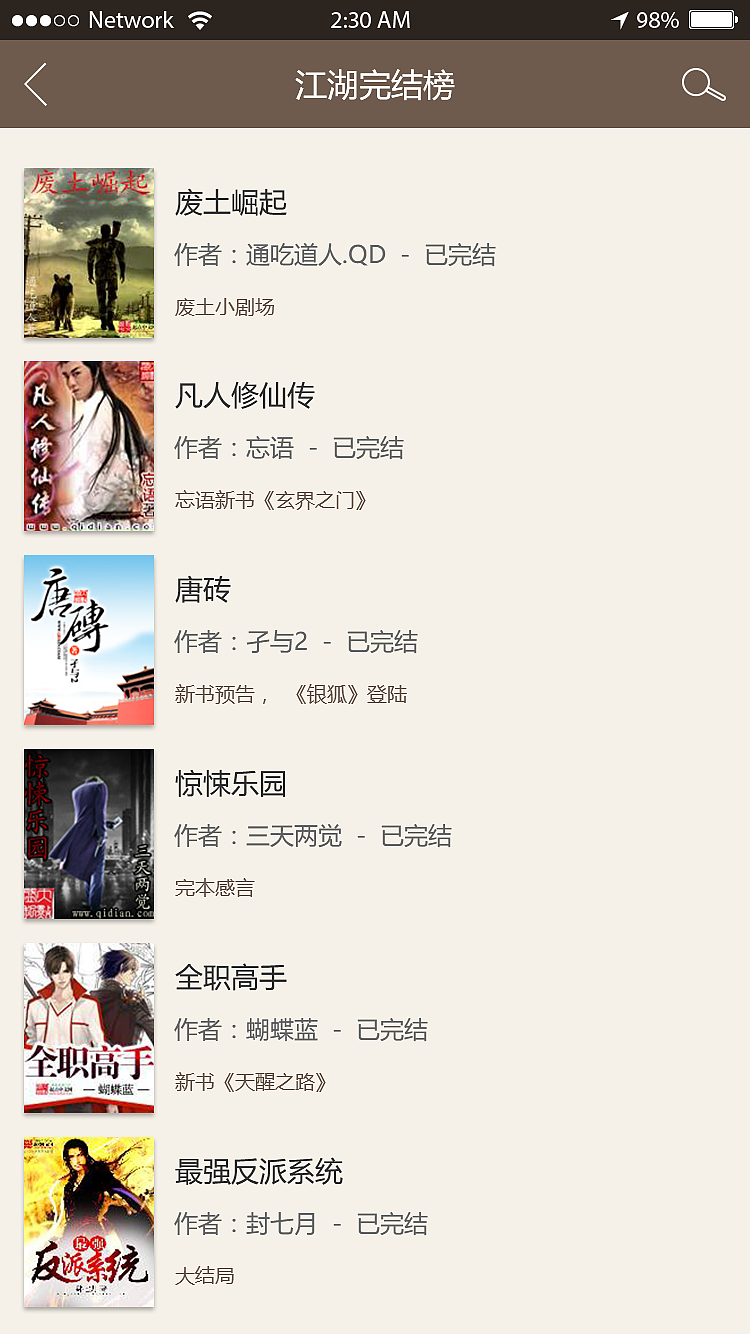750x1334 pixels.
Task: Open search with the magnifier icon
Action: [x=703, y=84]
